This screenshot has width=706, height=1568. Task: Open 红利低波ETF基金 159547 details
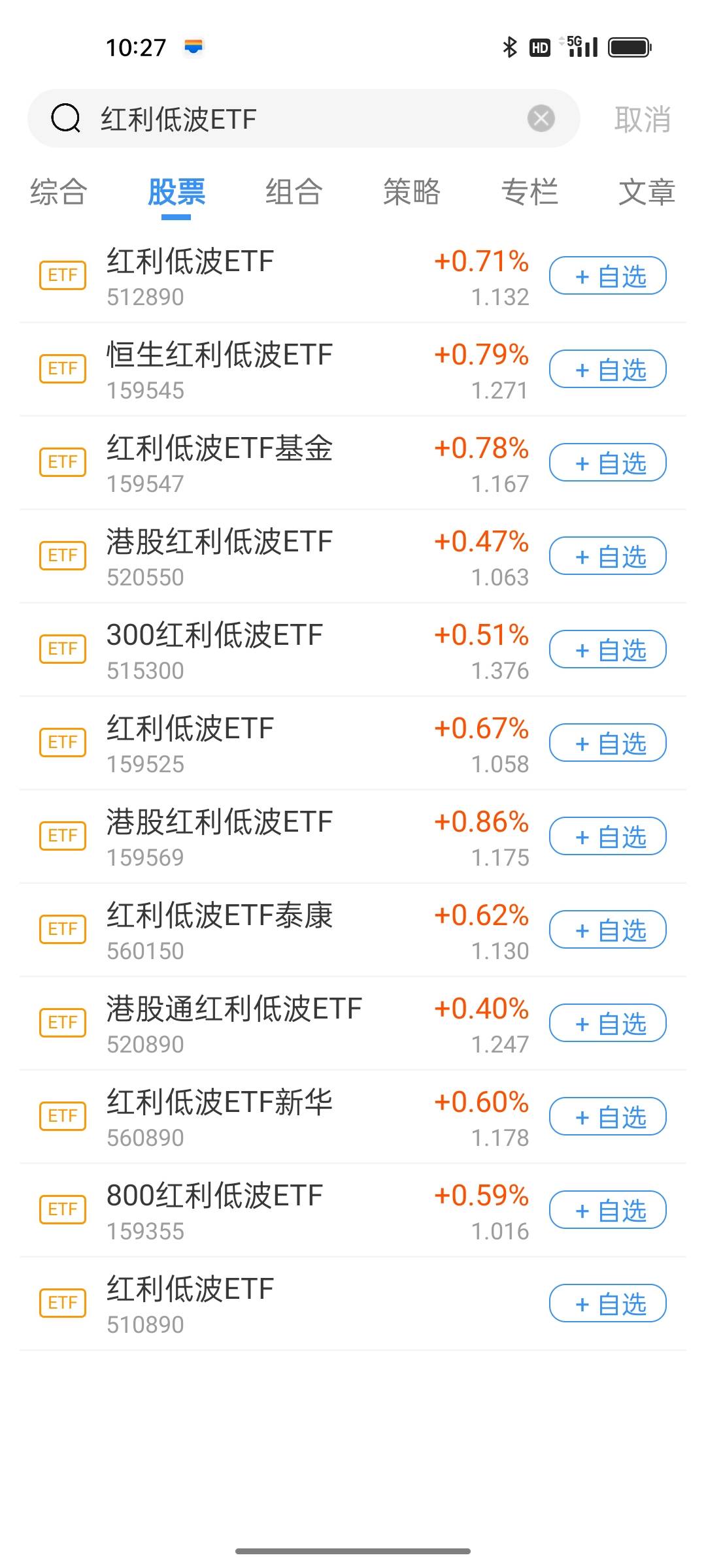[261, 463]
